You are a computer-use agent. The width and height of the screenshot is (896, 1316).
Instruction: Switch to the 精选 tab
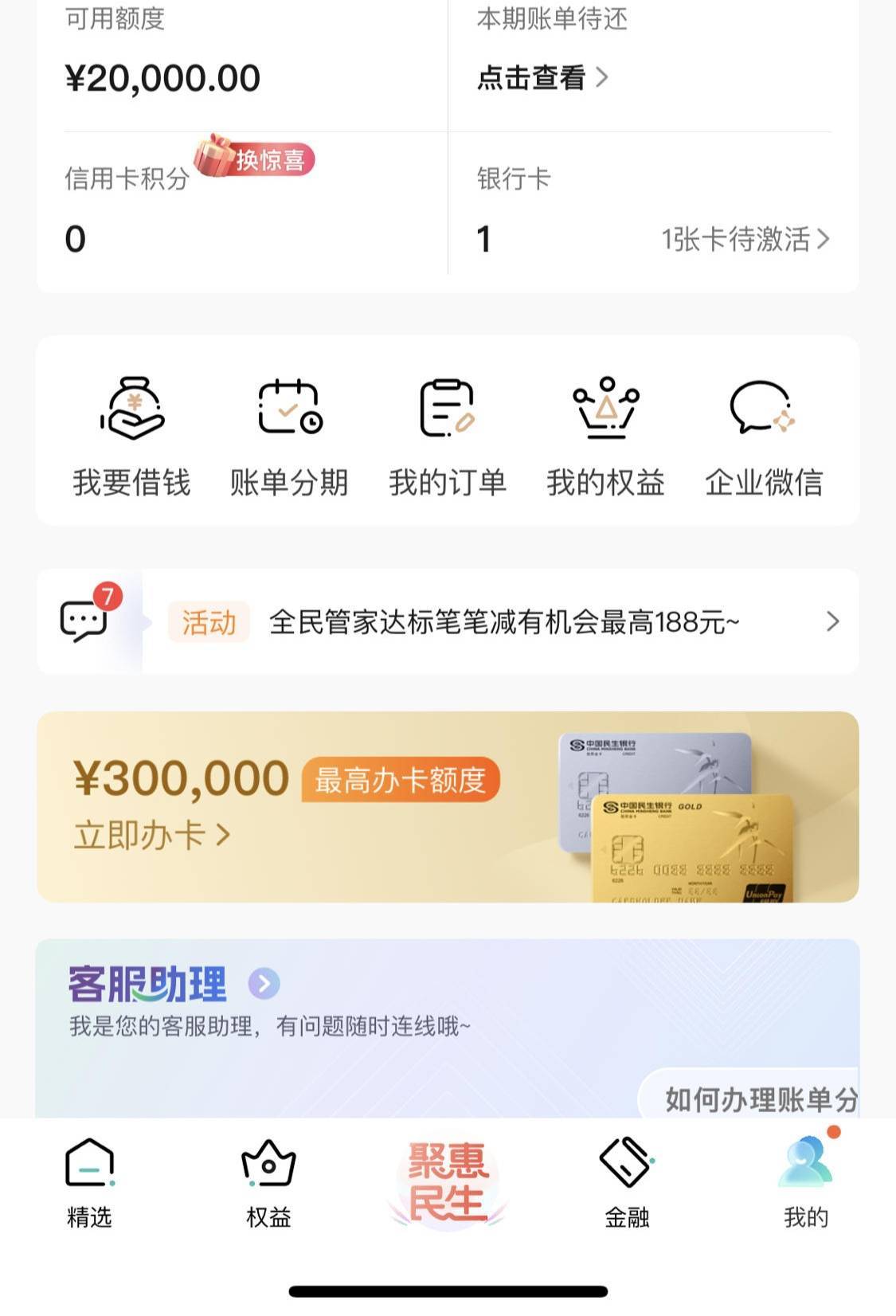[x=89, y=1183]
